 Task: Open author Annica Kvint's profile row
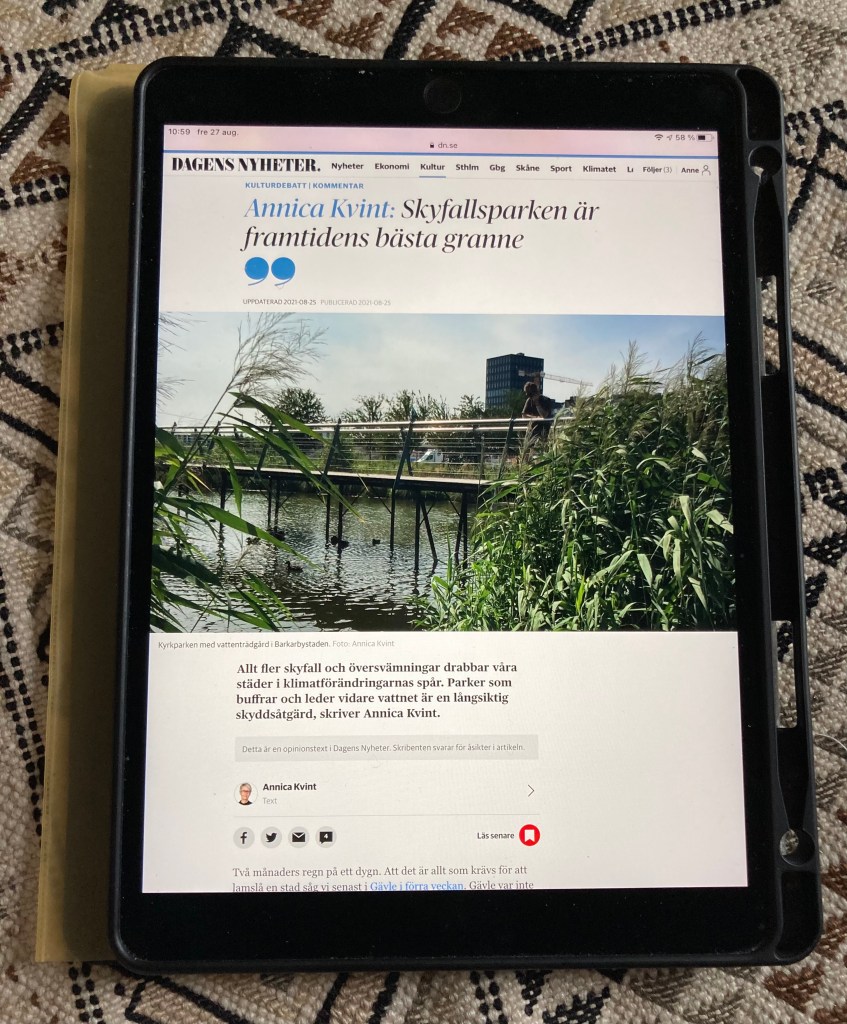point(385,792)
